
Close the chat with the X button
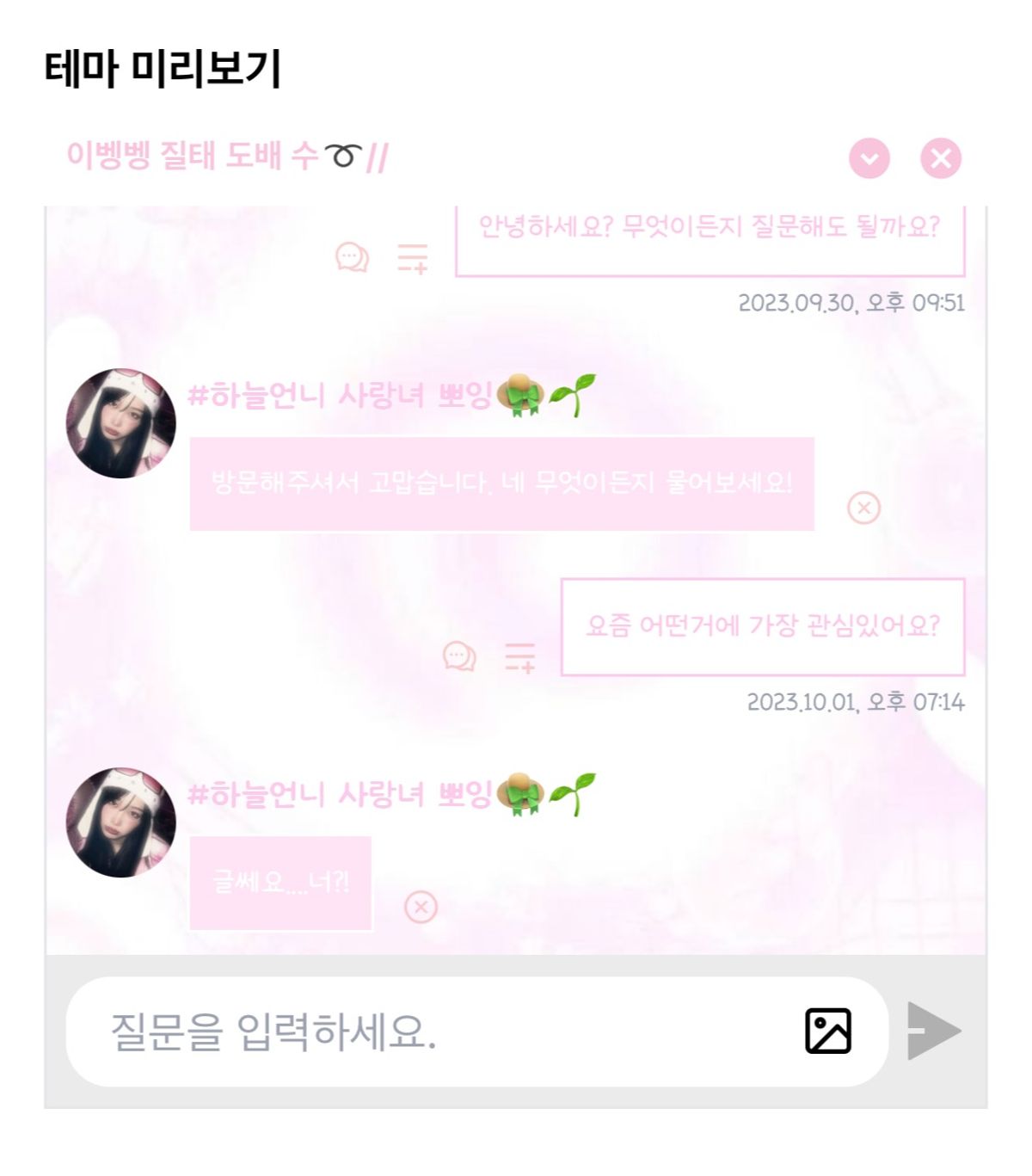click(940, 158)
